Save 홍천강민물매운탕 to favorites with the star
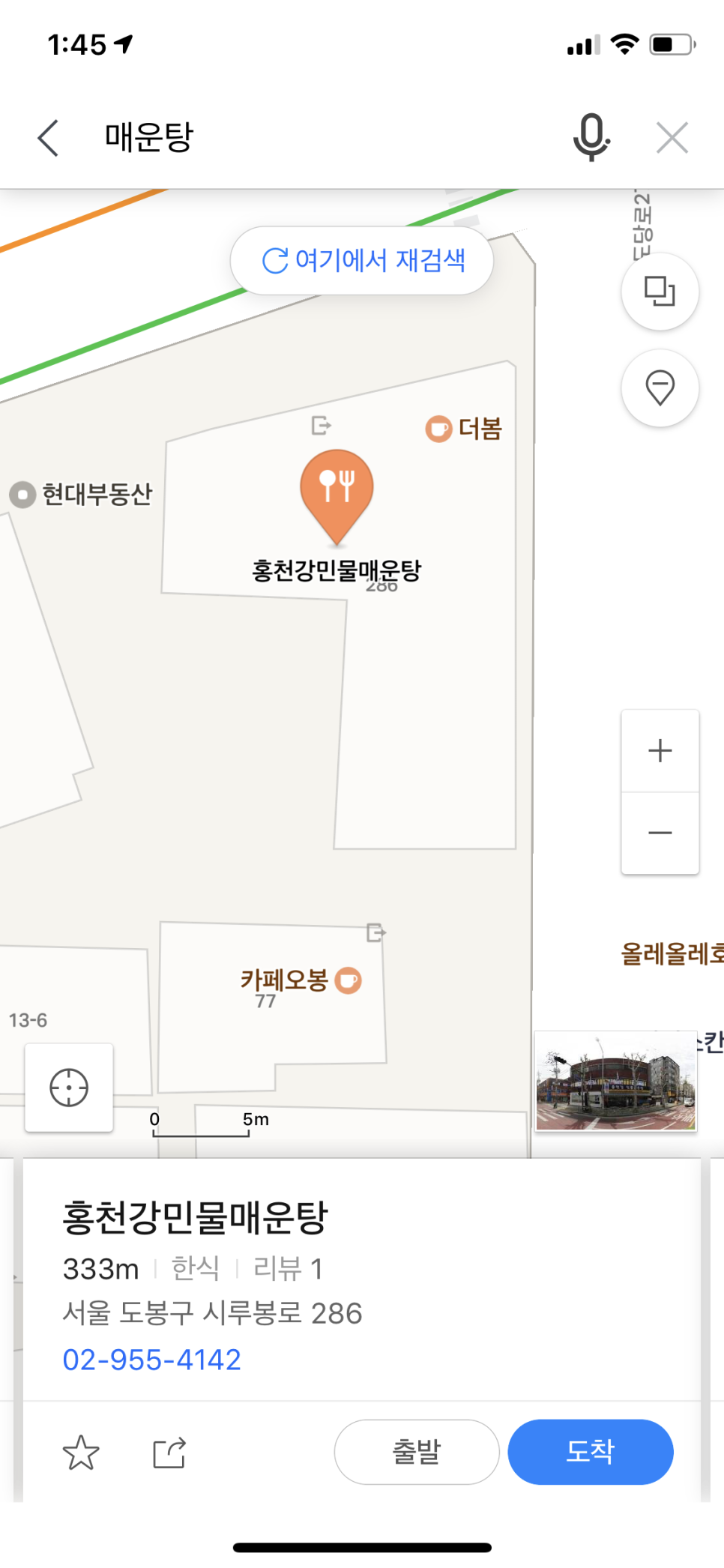The image size is (724, 1568). pos(81,1453)
